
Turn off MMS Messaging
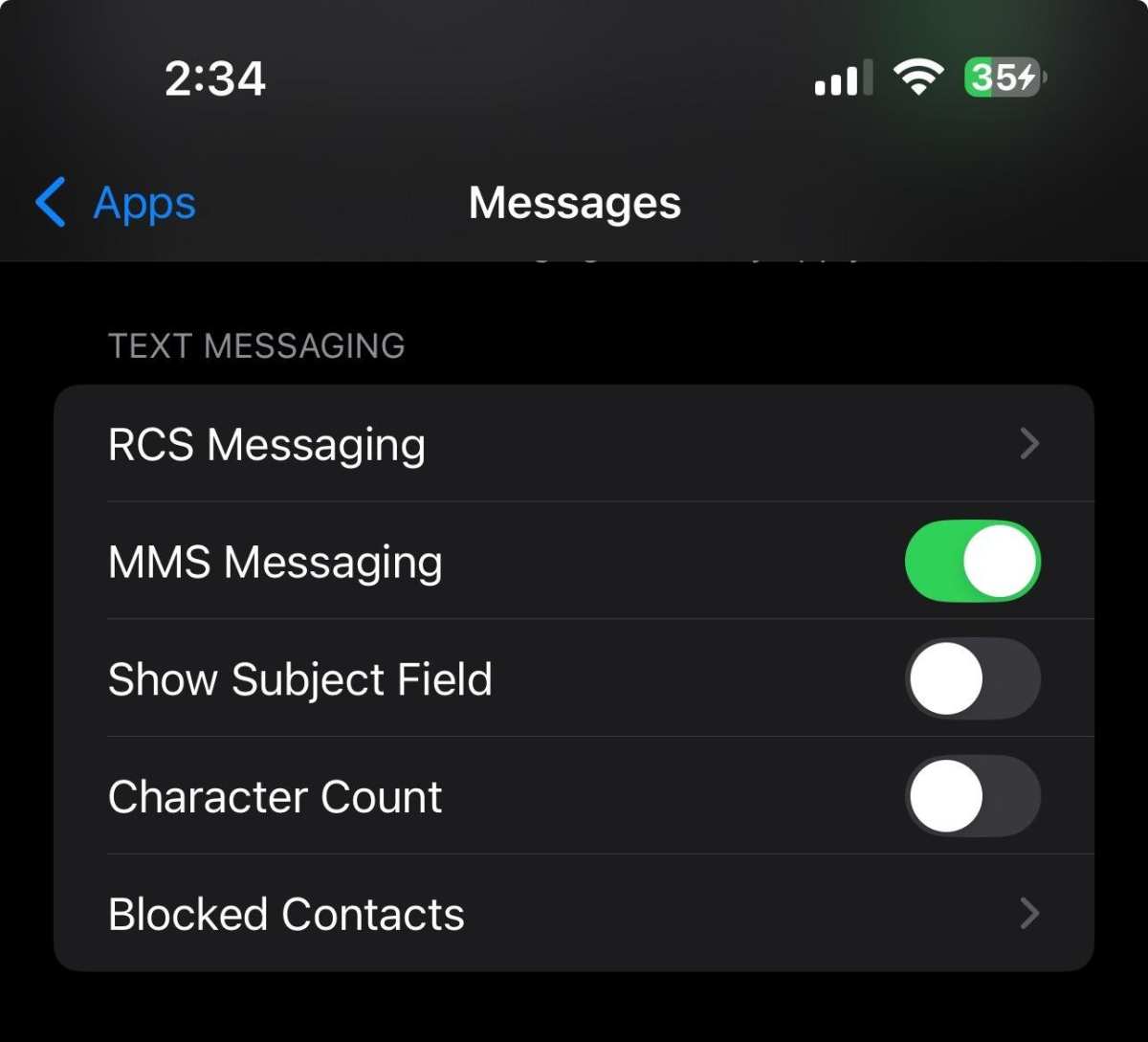972,562
